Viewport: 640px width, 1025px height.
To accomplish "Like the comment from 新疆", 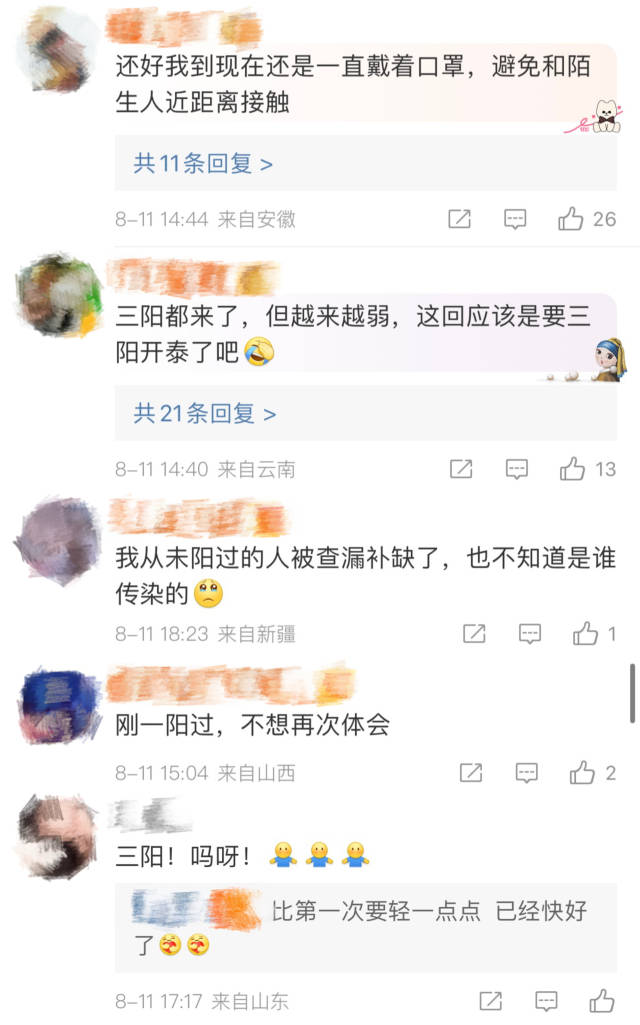I will (x=586, y=633).
